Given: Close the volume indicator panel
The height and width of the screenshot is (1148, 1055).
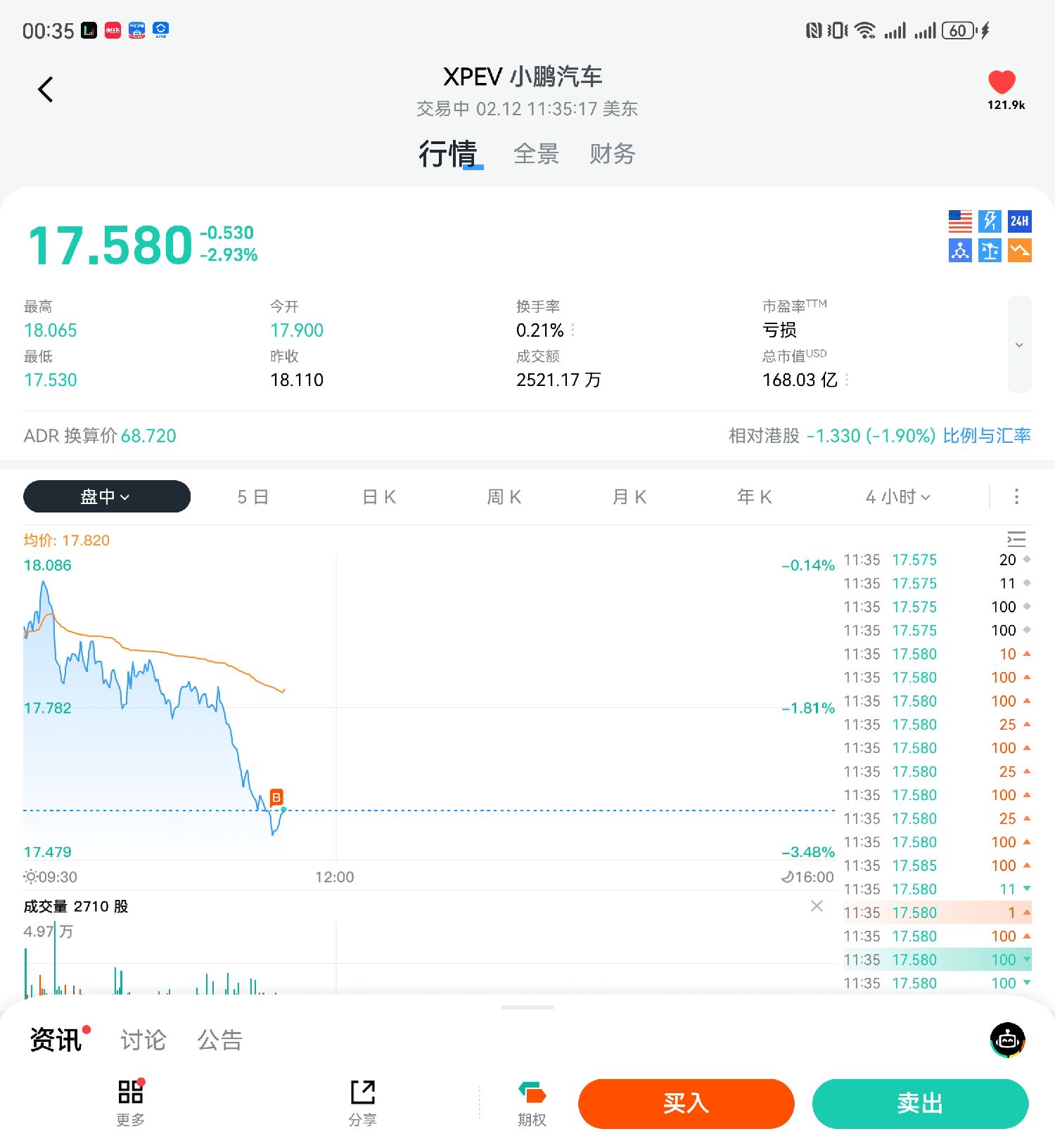Looking at the screenshot, I should [817, 906].
